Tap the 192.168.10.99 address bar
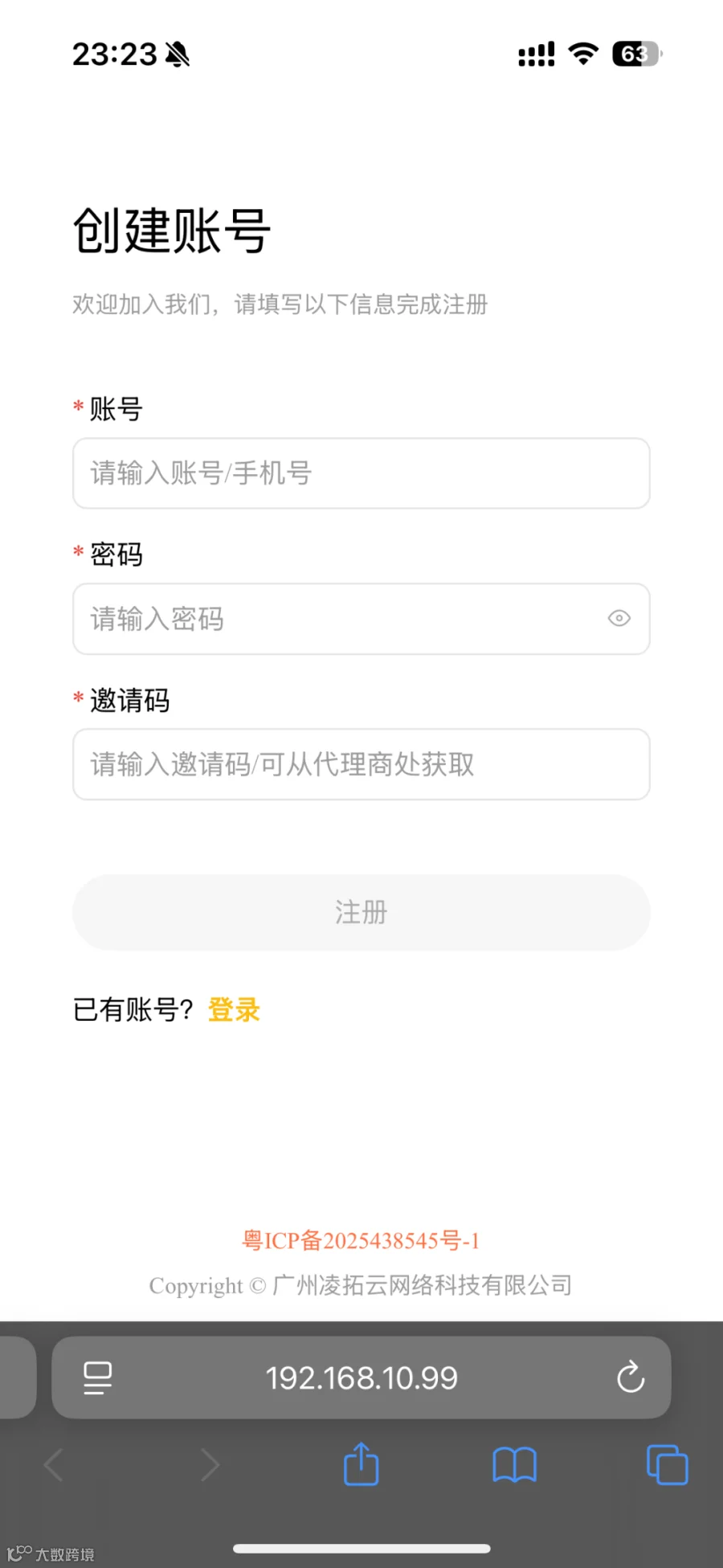 point(361,1378)
